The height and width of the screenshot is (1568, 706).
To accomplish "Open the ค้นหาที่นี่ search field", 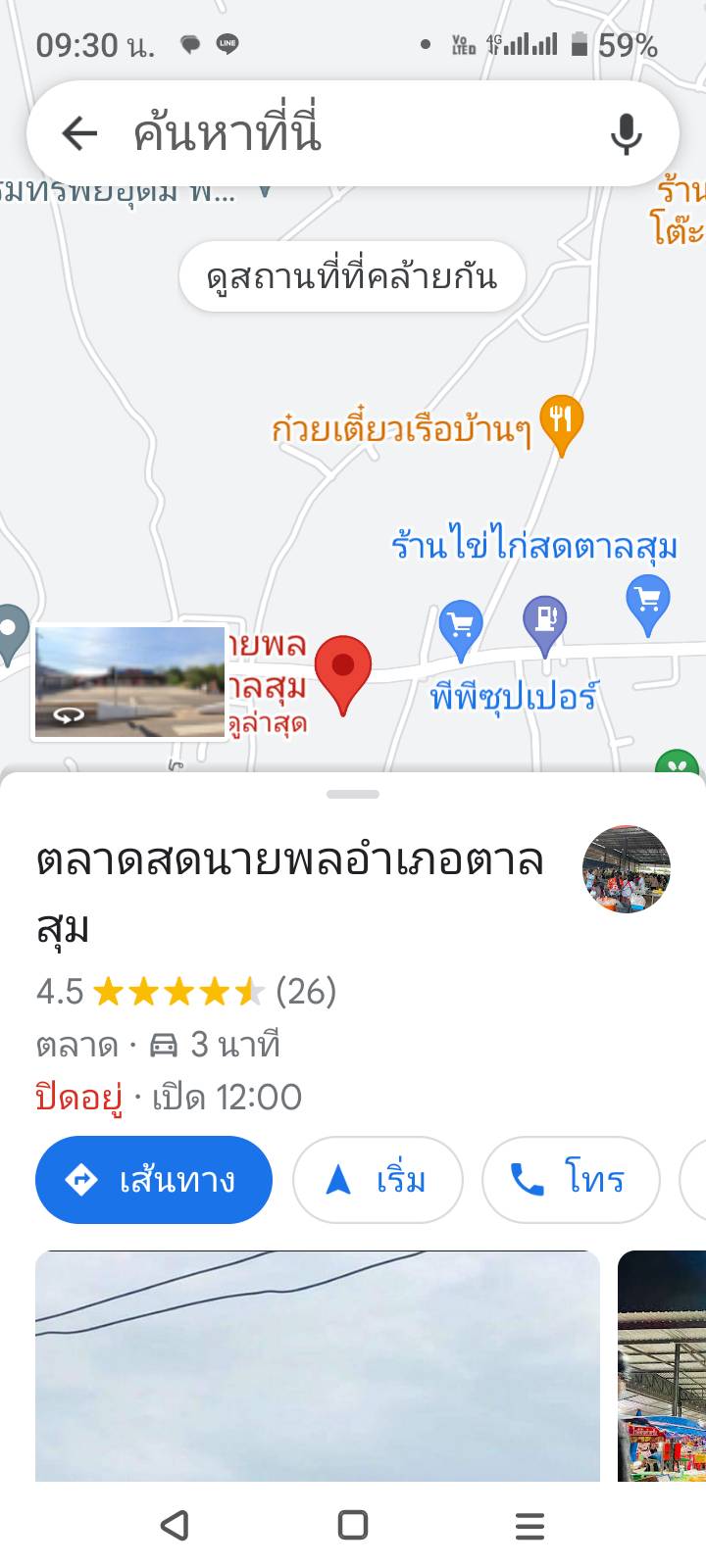I will (x=353, y=133).
